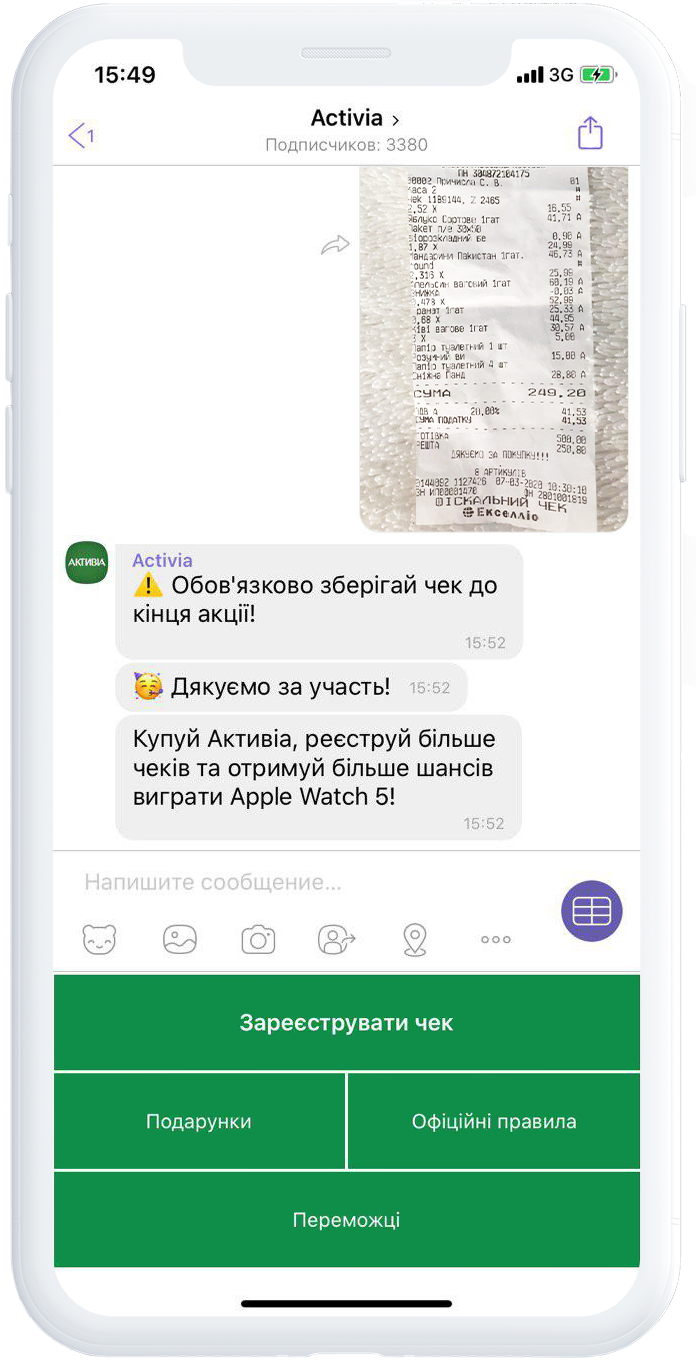
Task: Toggle the bot keyboard button
Action: tap(592, 911)
